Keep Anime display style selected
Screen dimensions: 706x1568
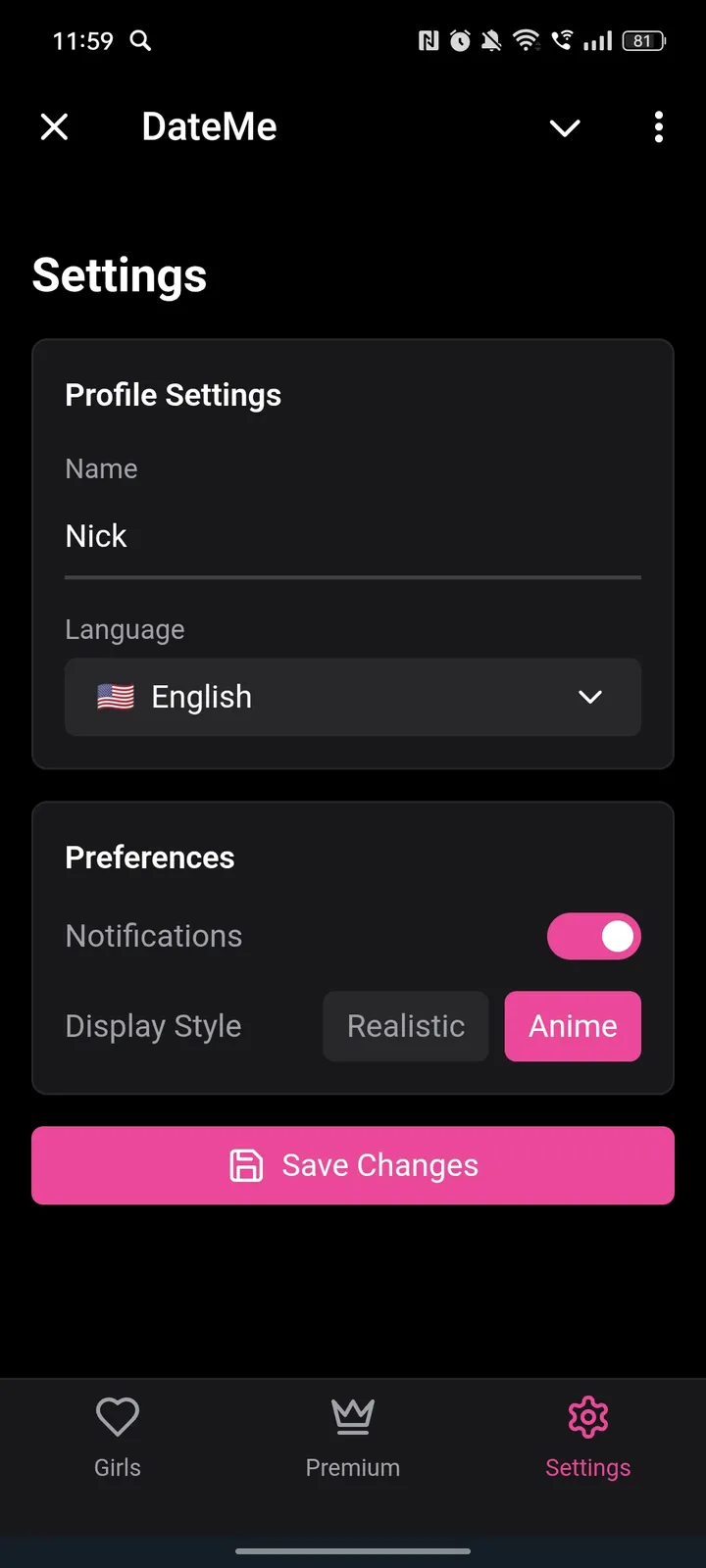[x=573, y=1026]
